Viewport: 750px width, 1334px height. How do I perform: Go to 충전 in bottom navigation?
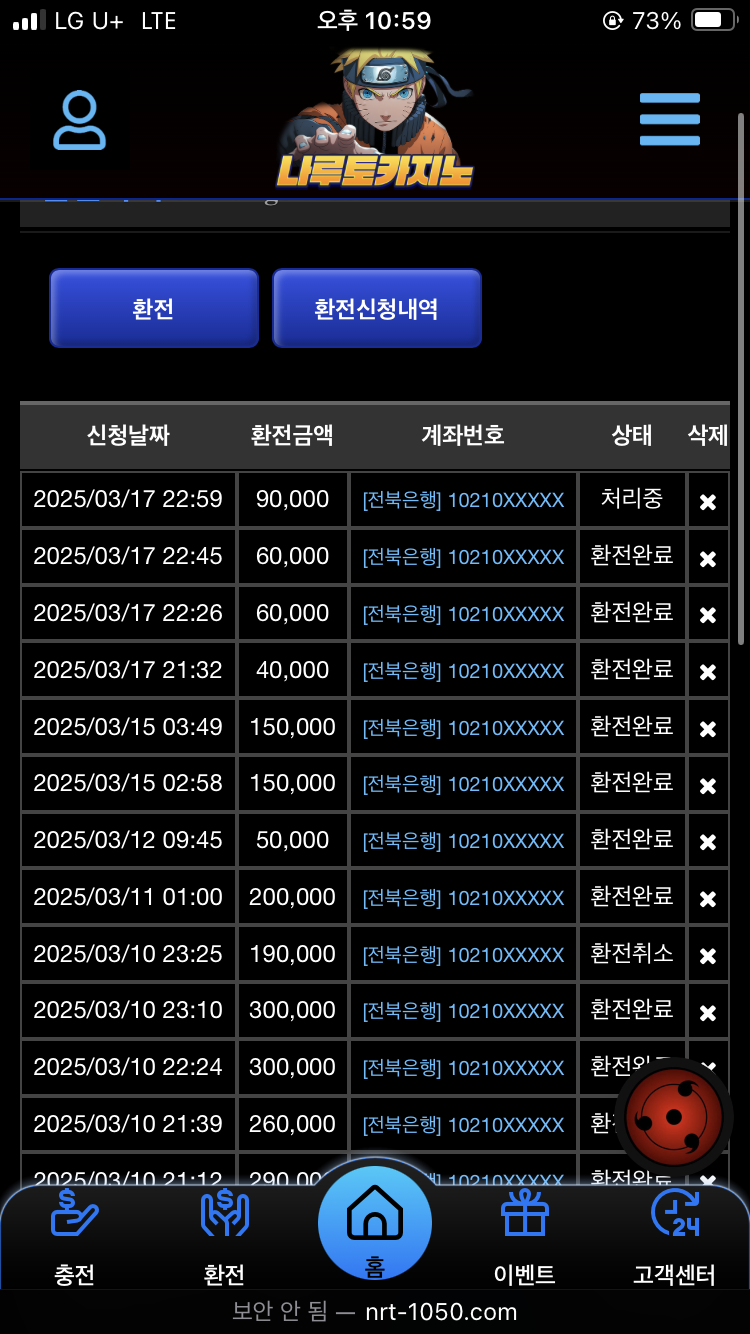click(75, 1236)
